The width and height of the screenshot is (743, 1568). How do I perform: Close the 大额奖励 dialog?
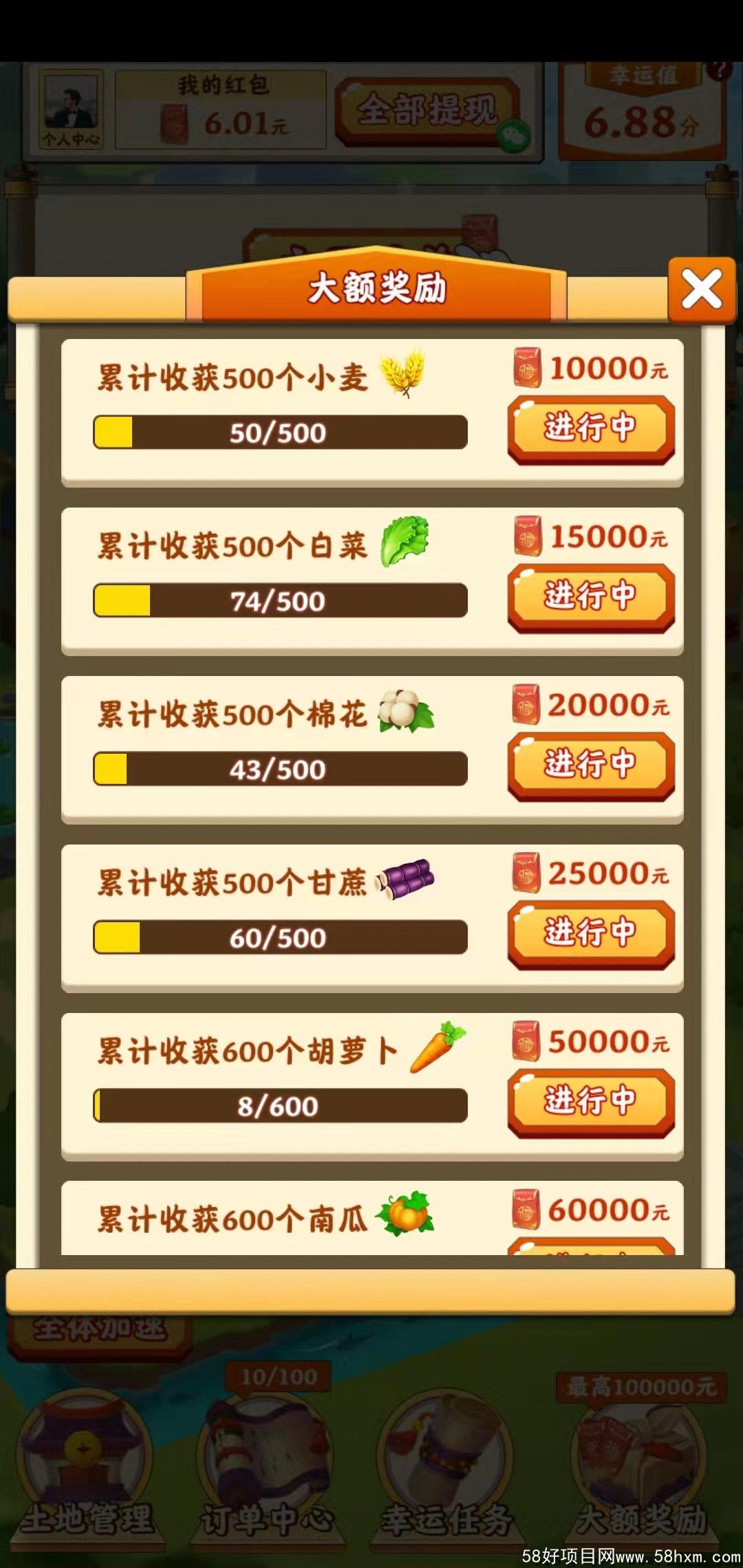point(701,290)
